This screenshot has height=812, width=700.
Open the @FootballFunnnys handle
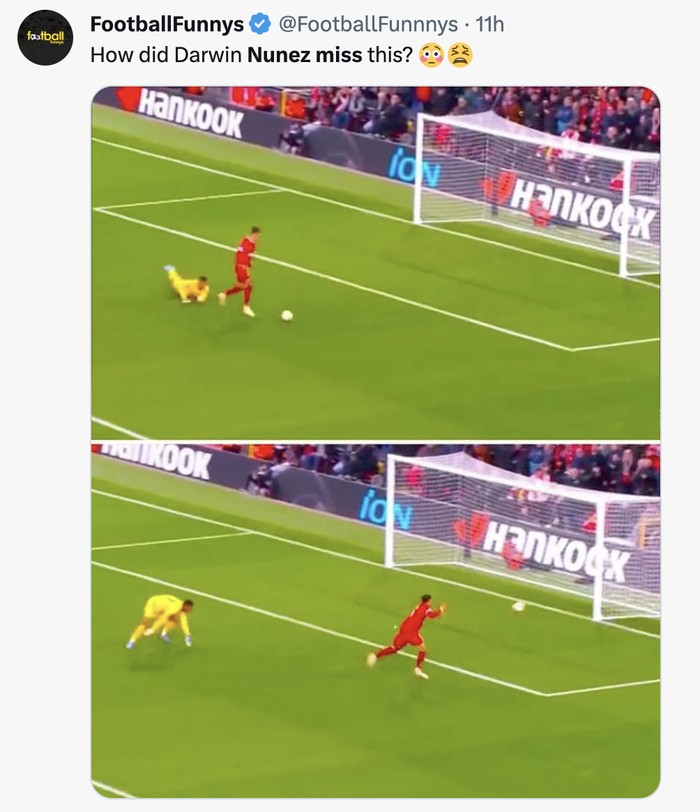(x=366, y=24)
